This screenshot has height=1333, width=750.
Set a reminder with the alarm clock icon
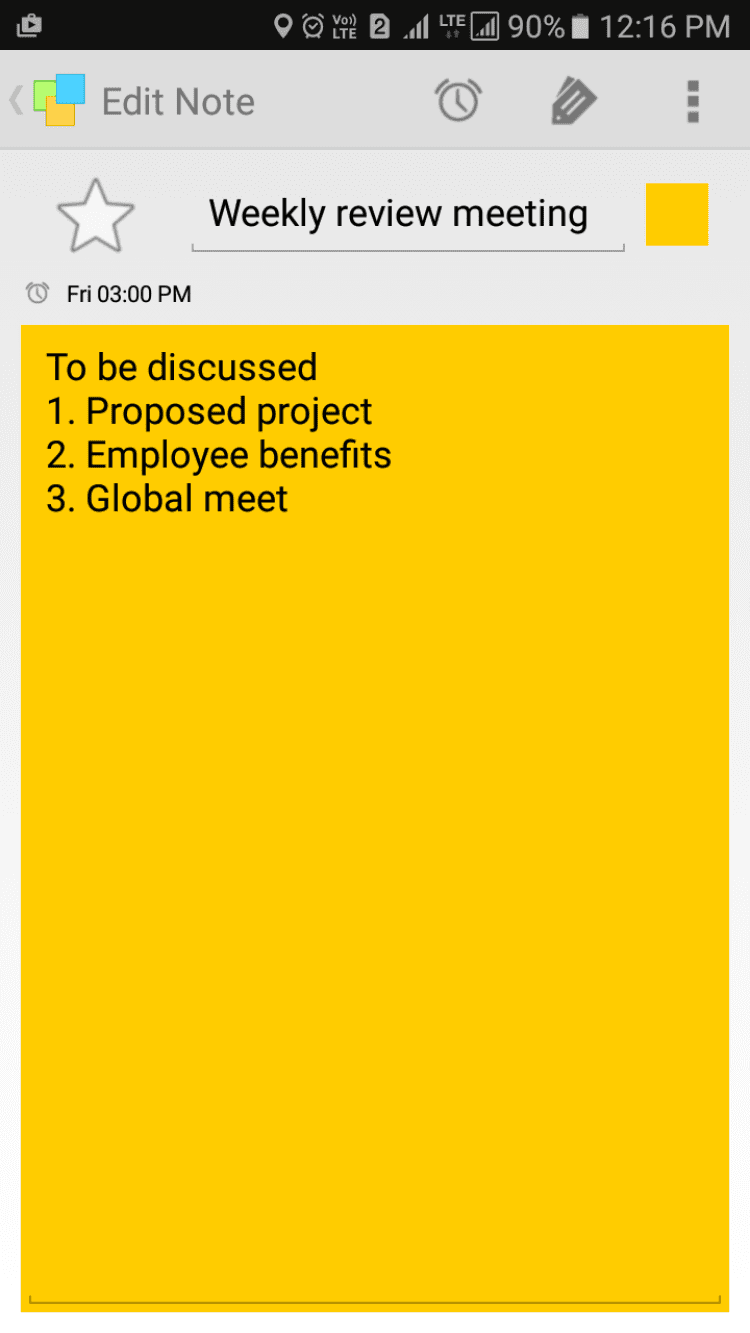point(458,101)
